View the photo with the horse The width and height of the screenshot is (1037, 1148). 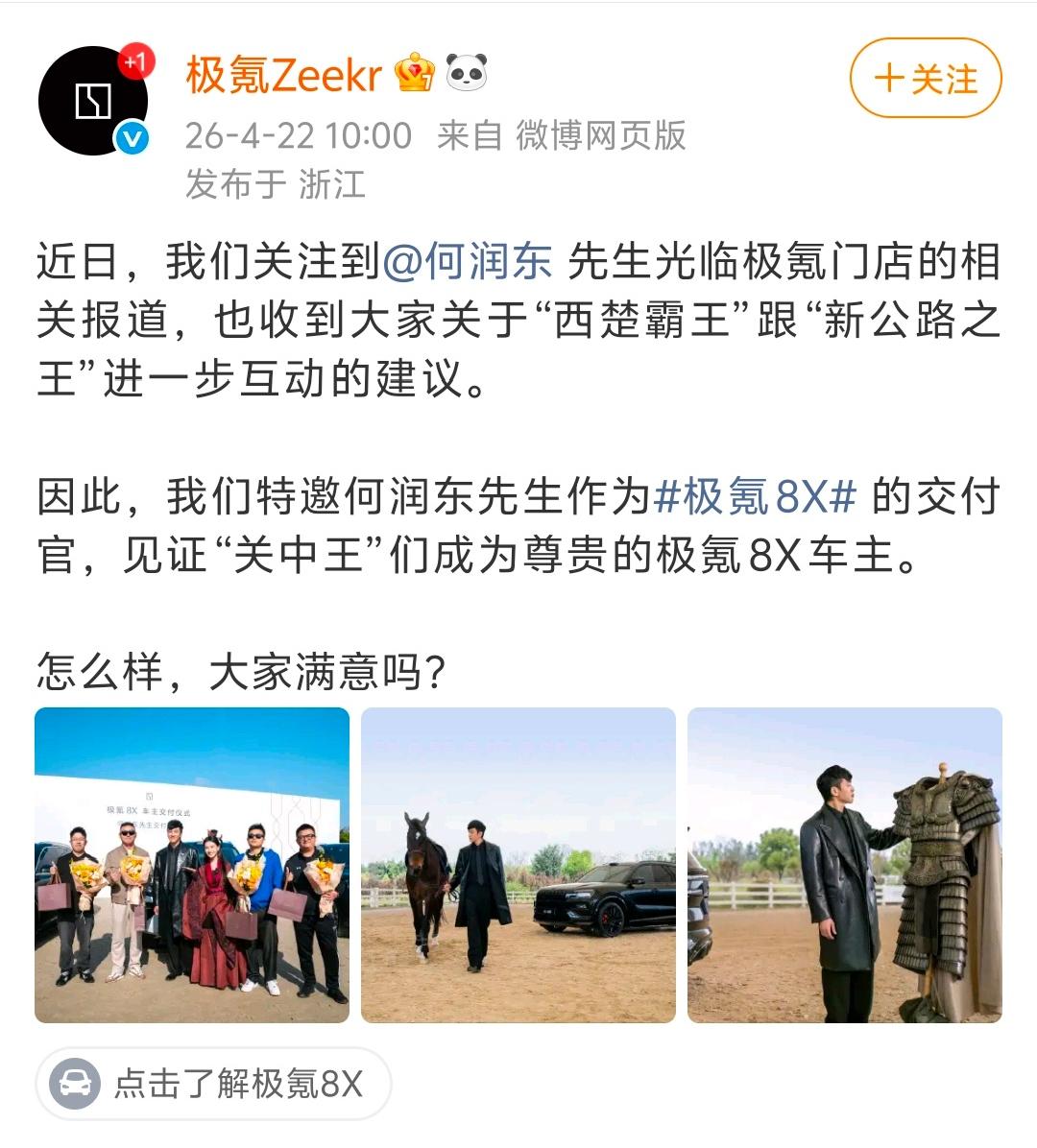click(x=518, y=865)
